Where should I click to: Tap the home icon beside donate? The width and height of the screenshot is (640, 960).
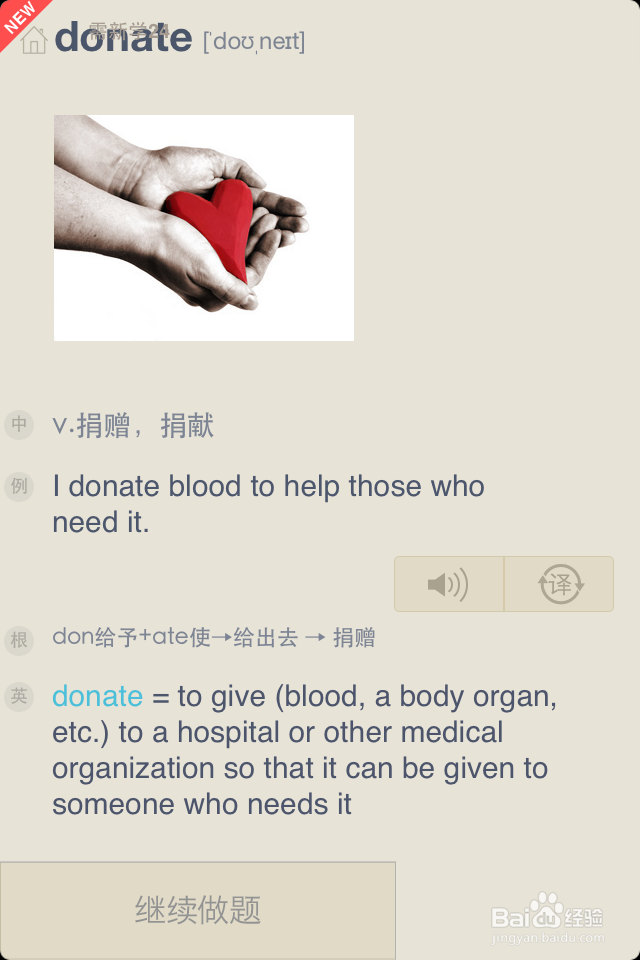[x=34, y=41]
